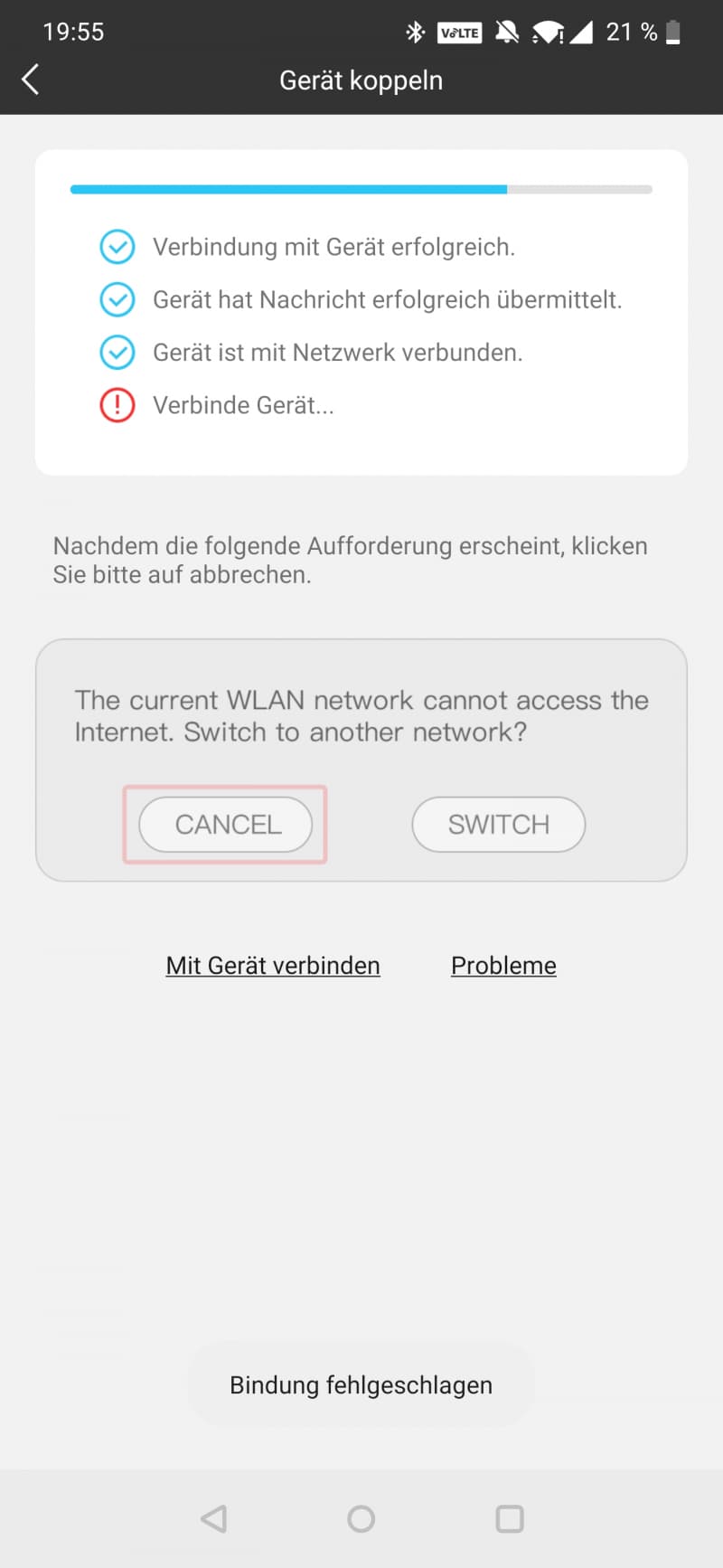Tap the system home button
The width and height of the screenshot is (723, 1568).
tap(361, 1518)
